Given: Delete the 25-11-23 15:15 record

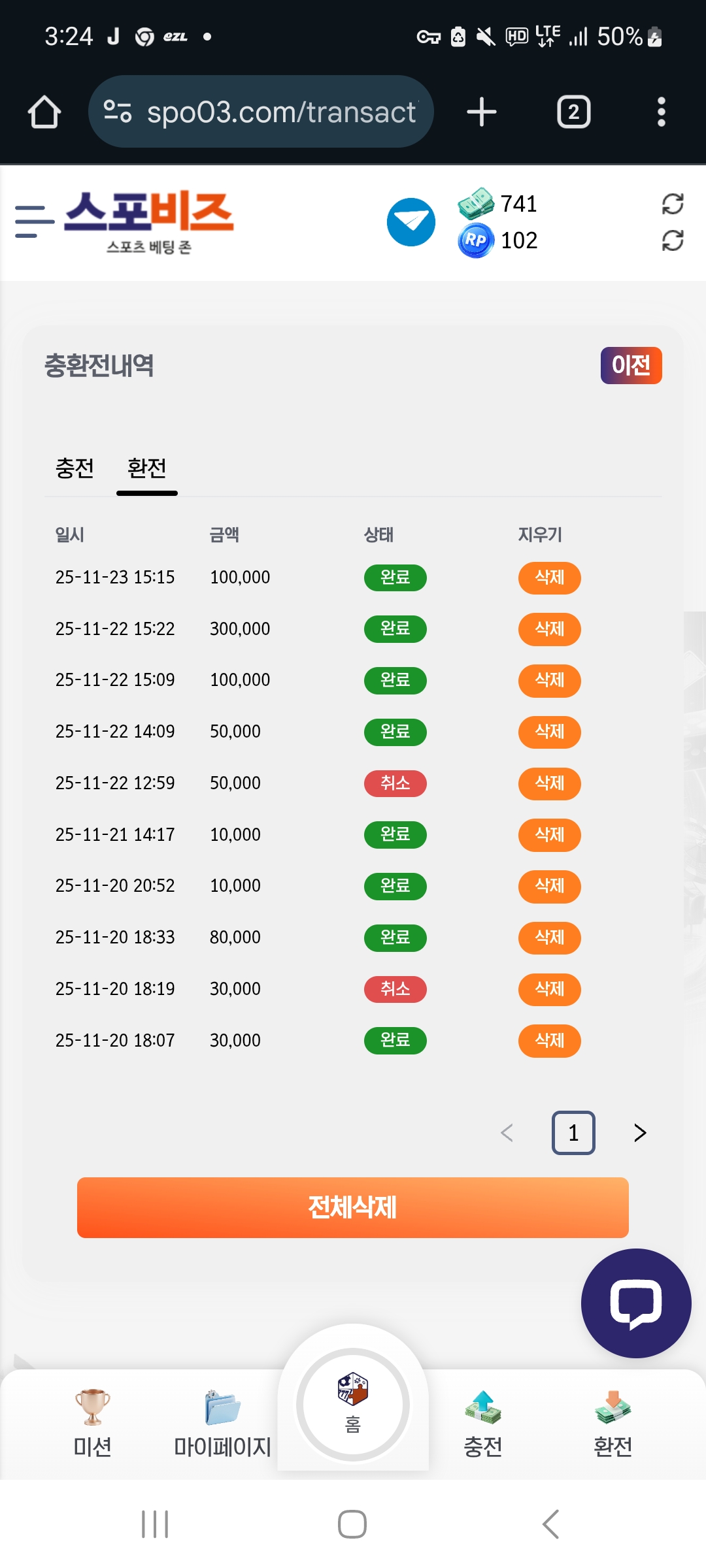Looking at the screenshot, I should (x=549, y=578).
